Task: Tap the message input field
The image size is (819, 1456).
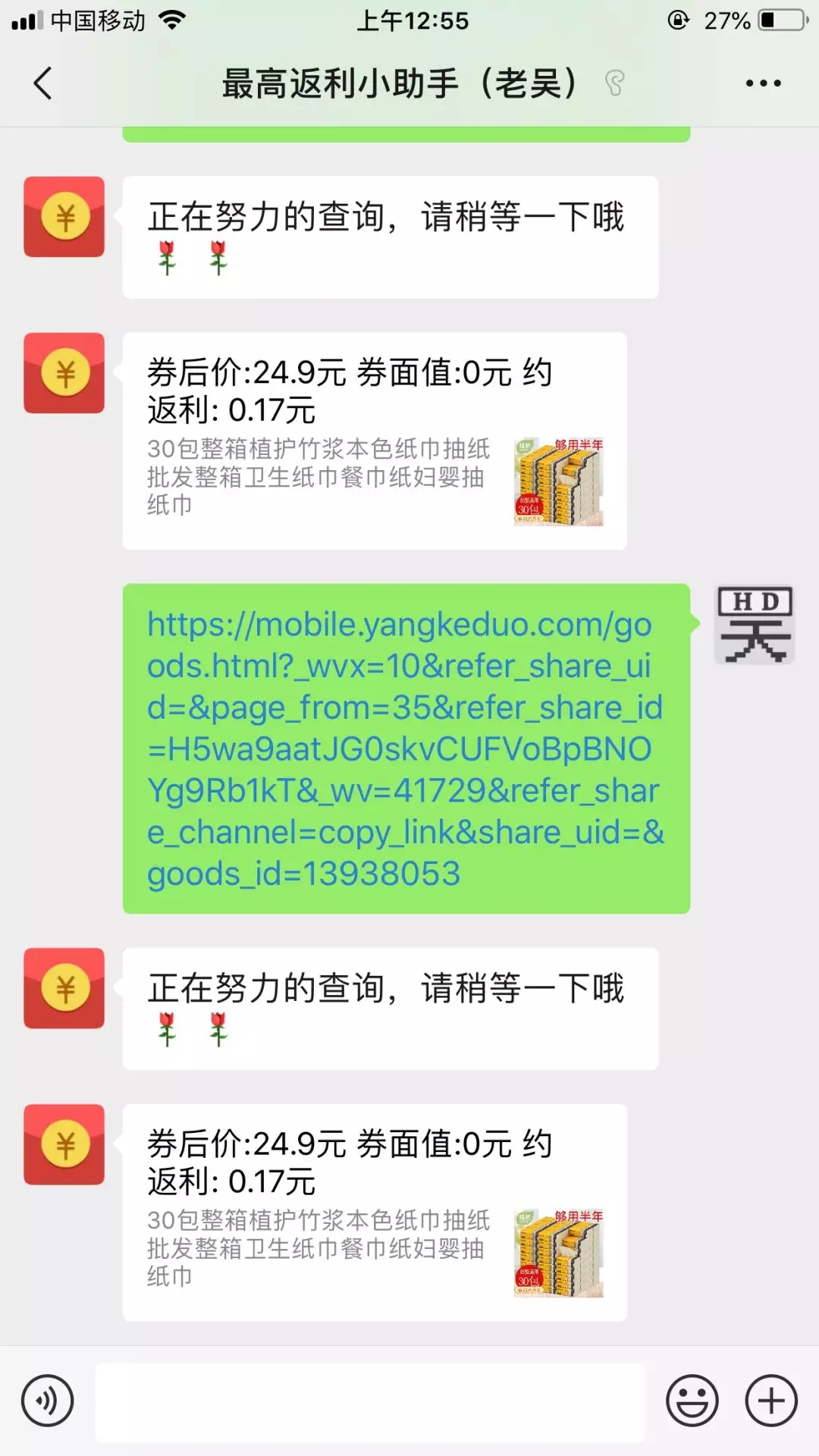Action: [369, 1401]
